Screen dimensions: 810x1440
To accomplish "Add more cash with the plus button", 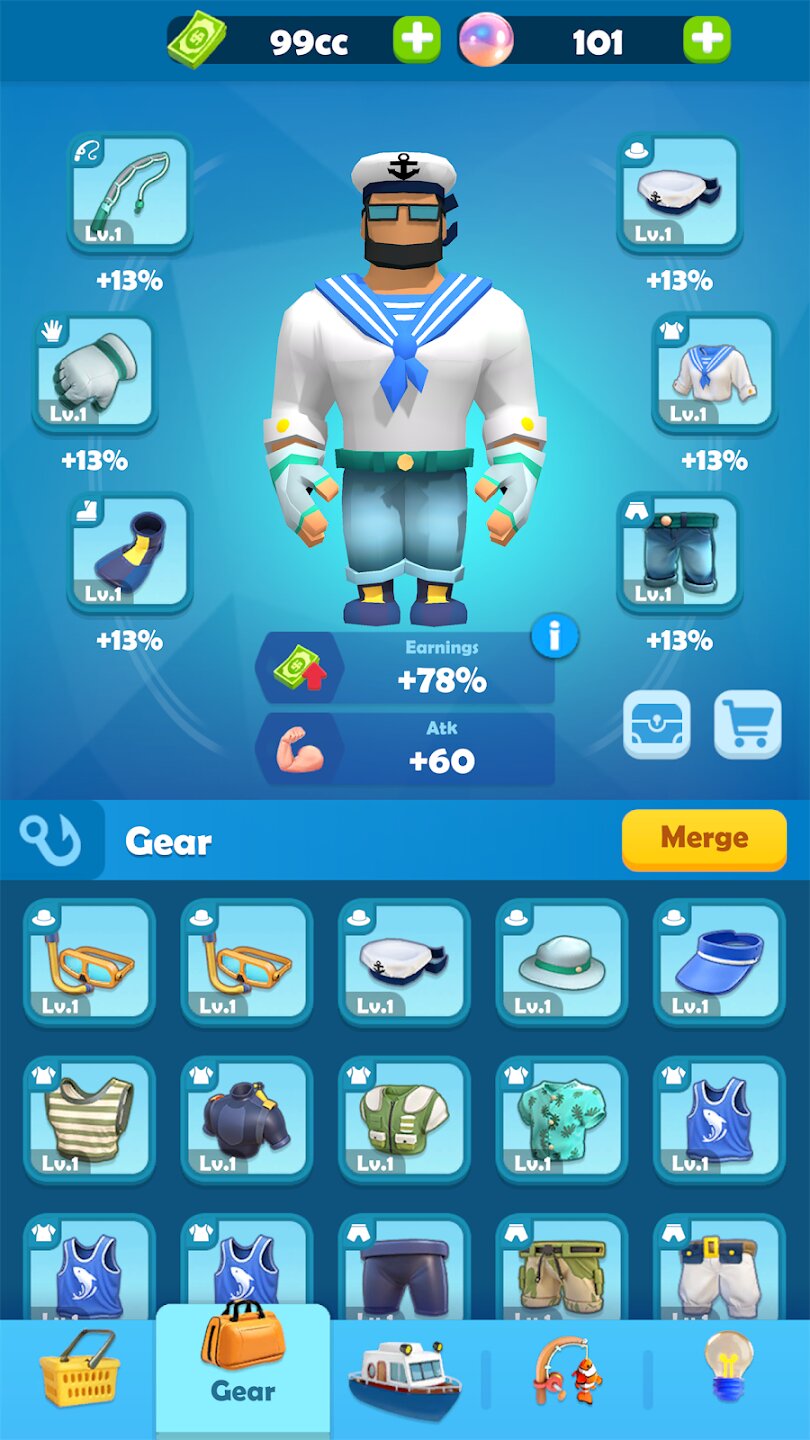I will click(x=416, y=41).
